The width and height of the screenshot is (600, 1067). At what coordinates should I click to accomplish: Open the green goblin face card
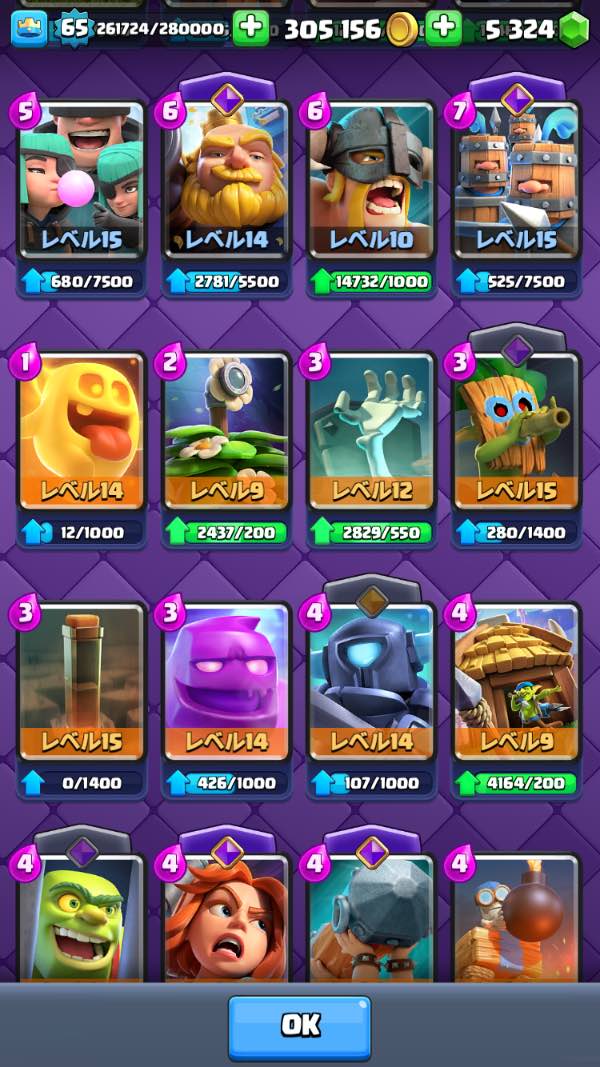click(81, 920)
